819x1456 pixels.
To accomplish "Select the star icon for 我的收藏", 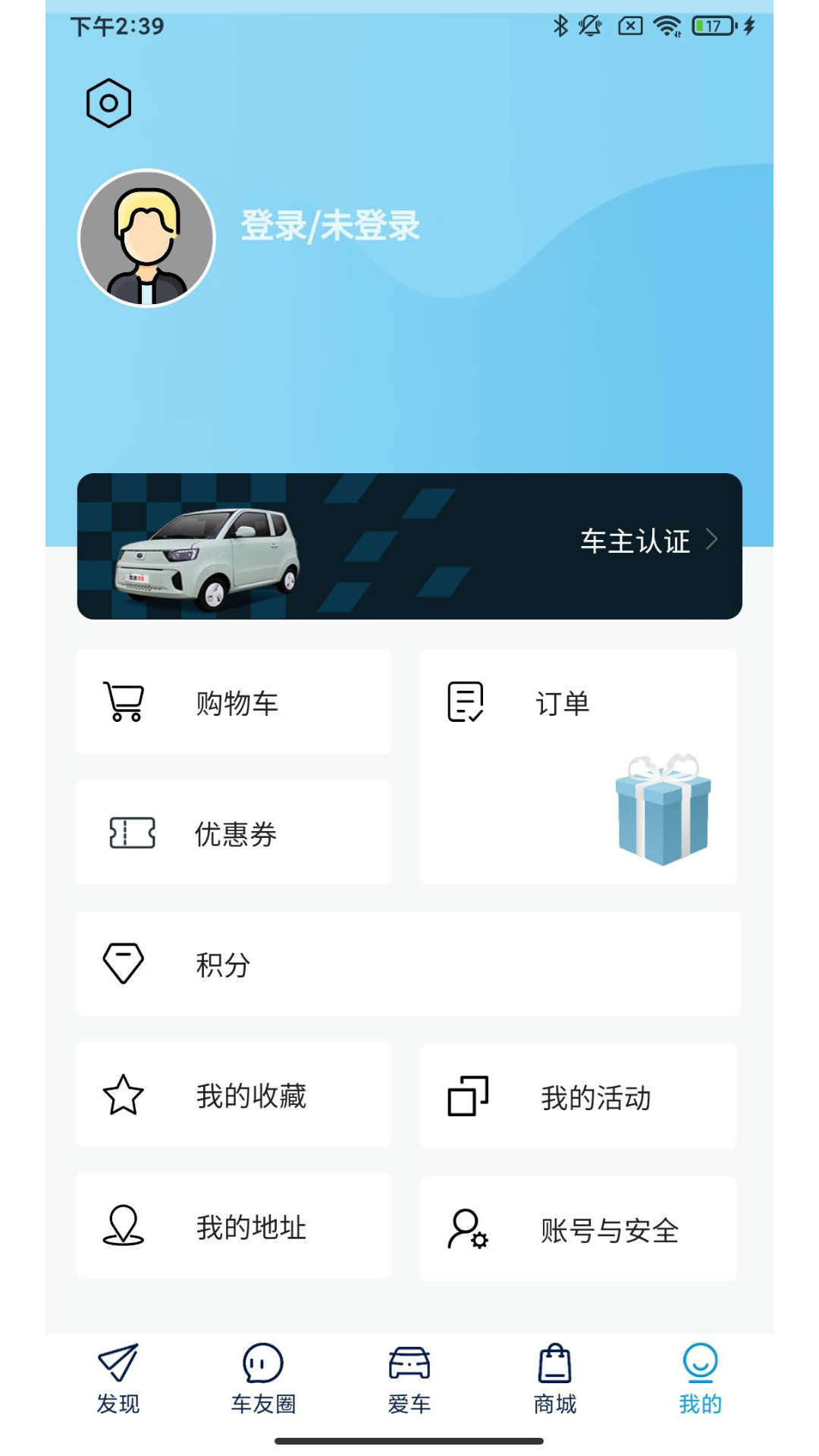I will pyautogui.click(x=124, y=1094).
